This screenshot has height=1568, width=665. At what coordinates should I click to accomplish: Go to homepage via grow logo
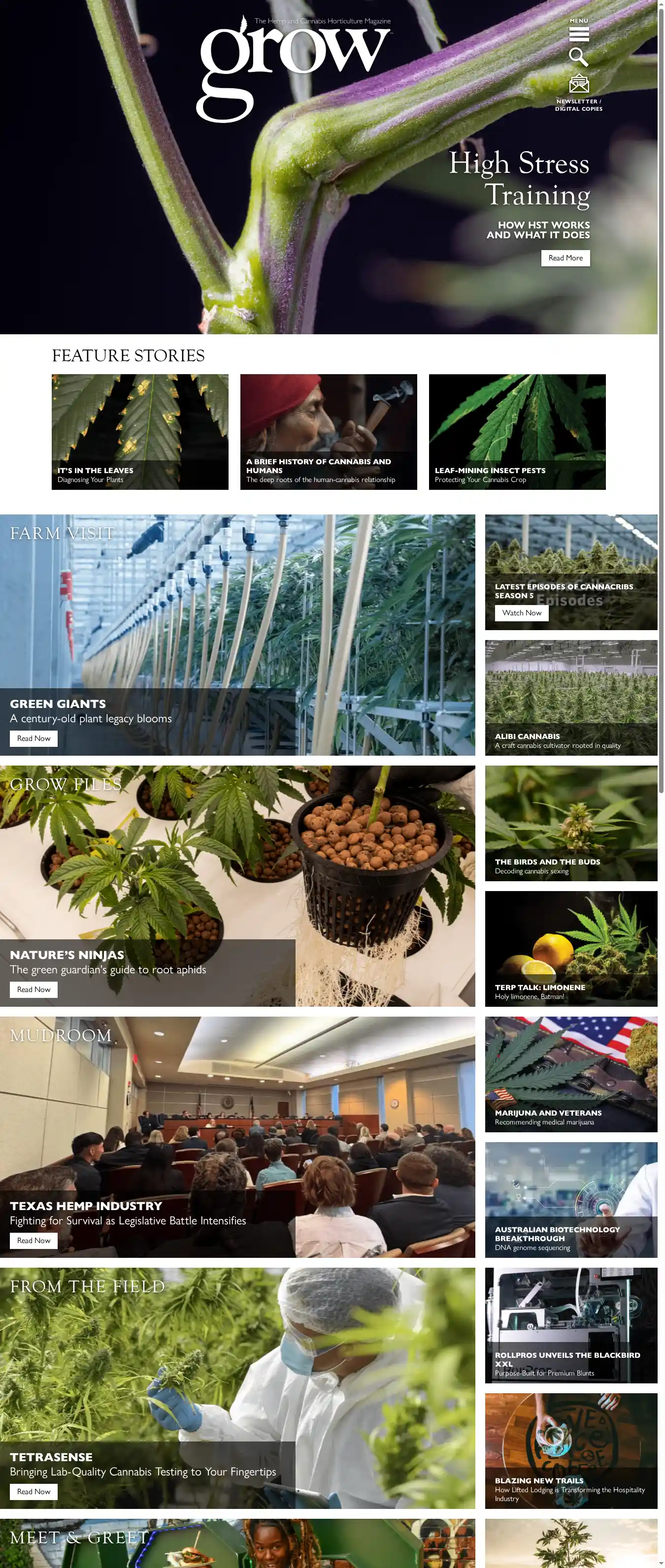292,67
